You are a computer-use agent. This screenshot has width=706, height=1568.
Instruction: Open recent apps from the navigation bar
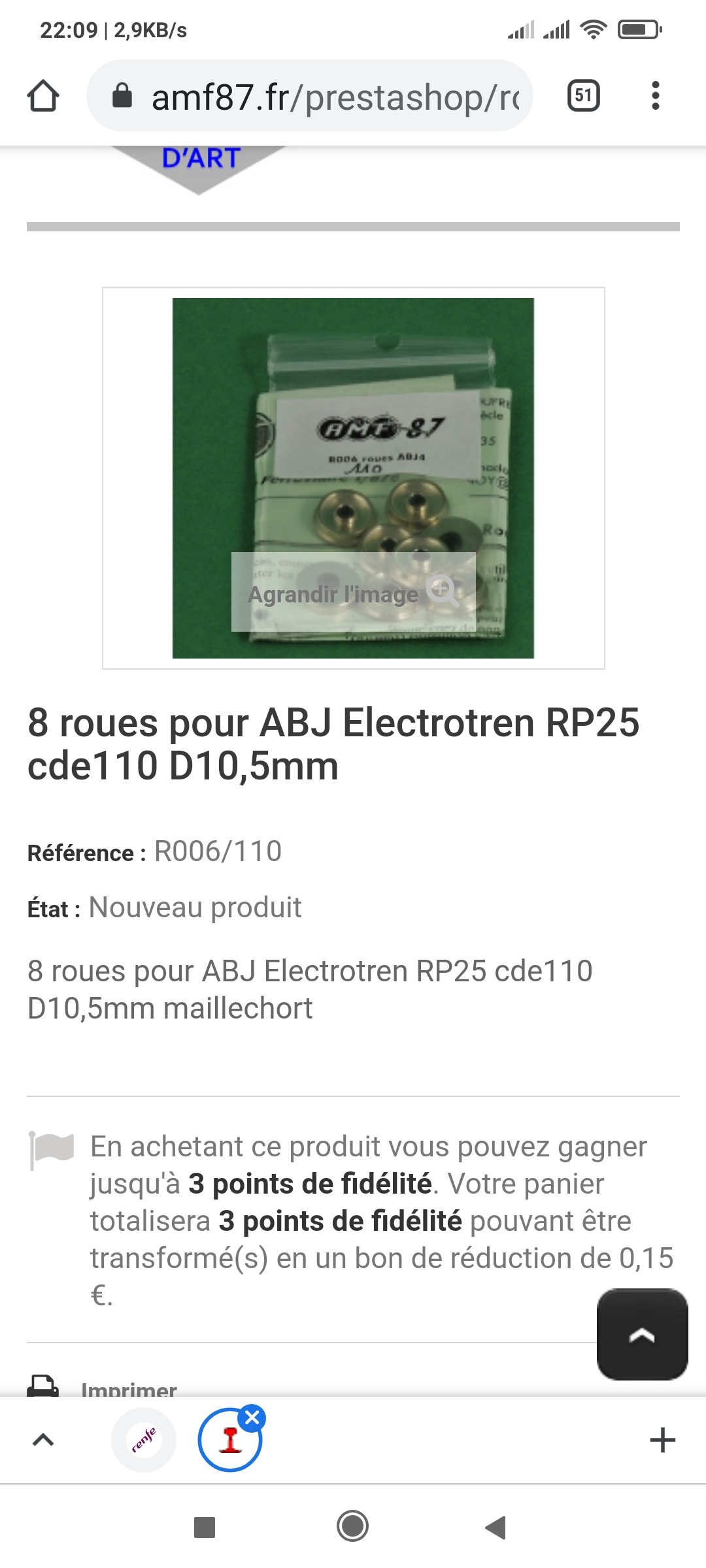[205, 1527]
